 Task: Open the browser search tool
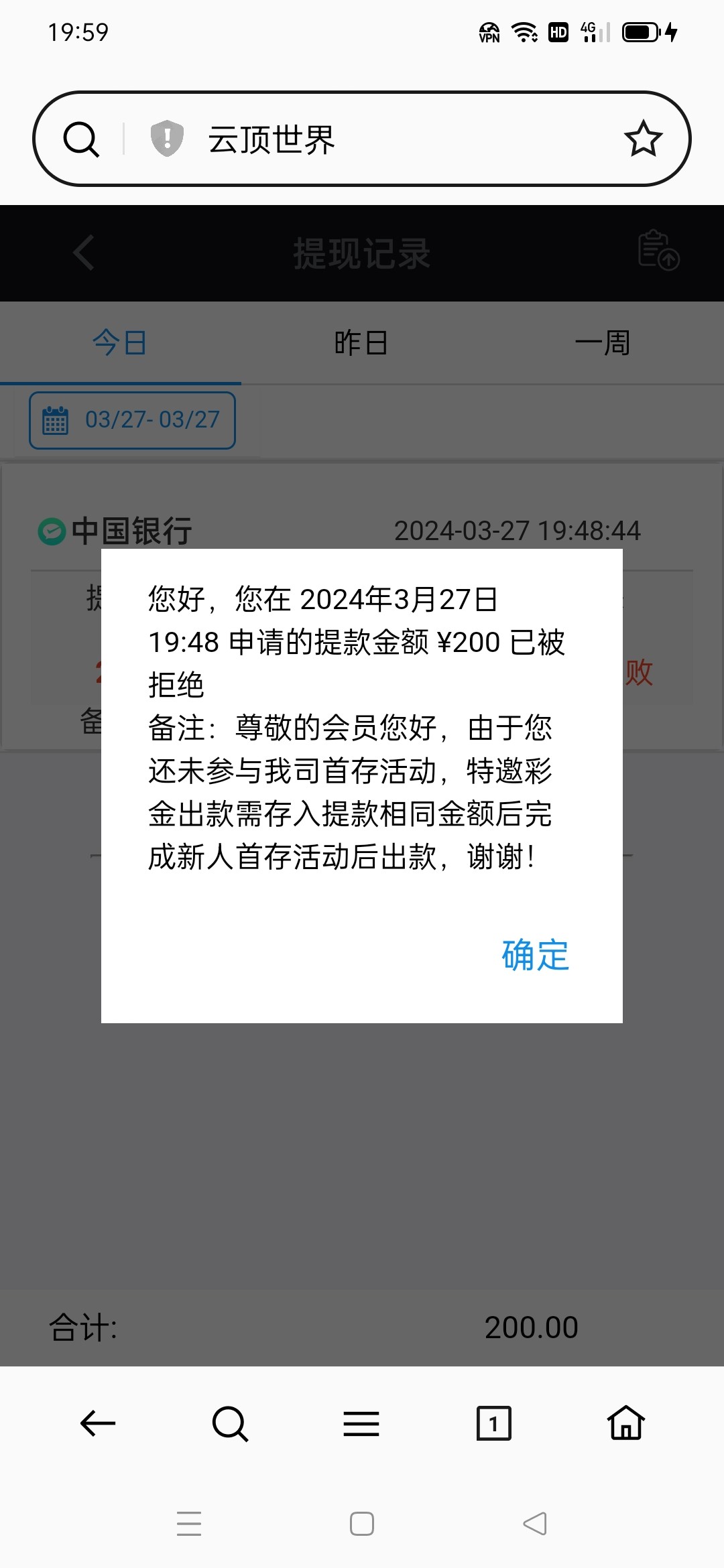230,1423
